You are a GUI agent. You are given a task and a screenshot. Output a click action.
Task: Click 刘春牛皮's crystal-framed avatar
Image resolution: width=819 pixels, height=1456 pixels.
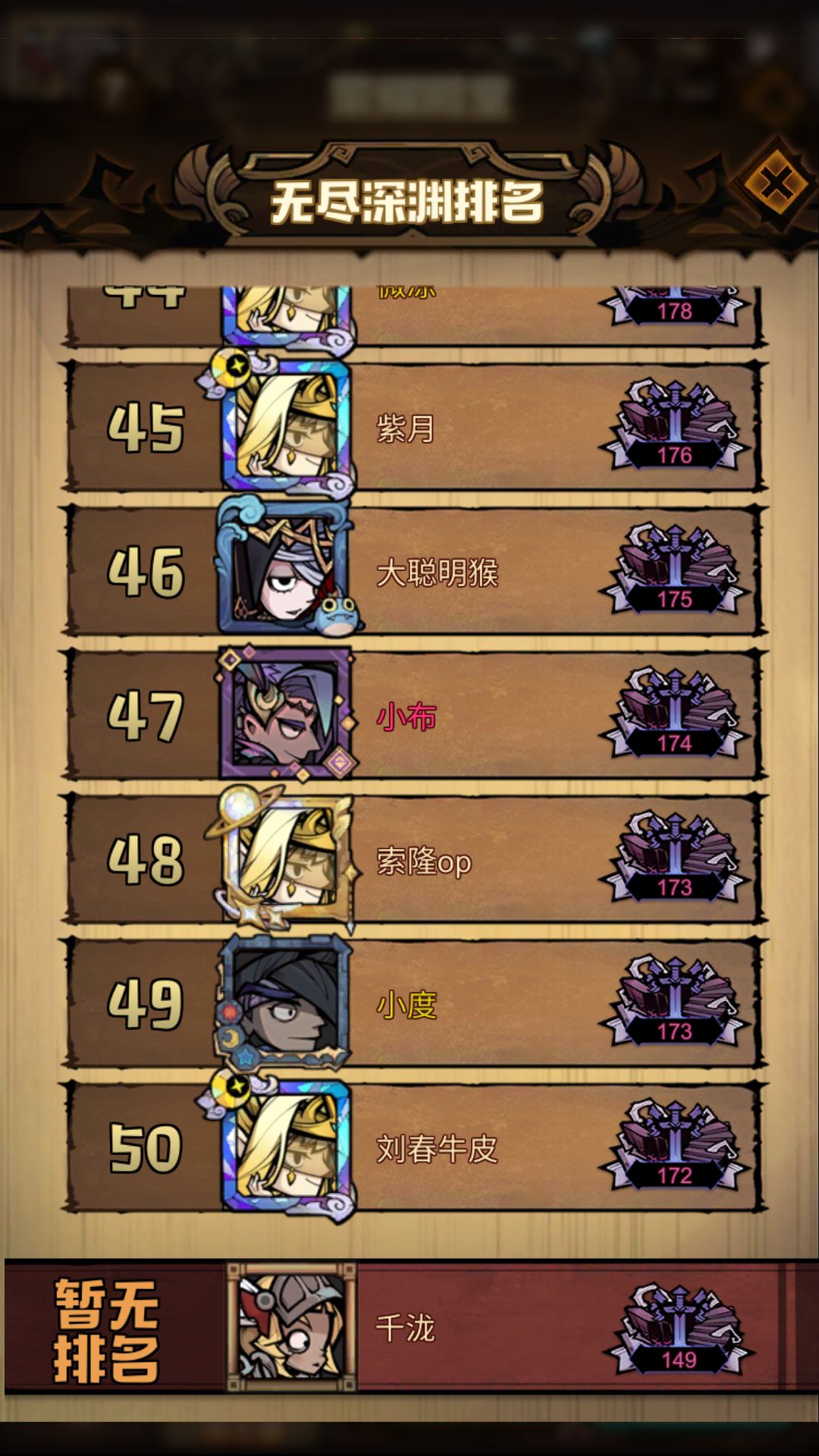pos(288,1145)
